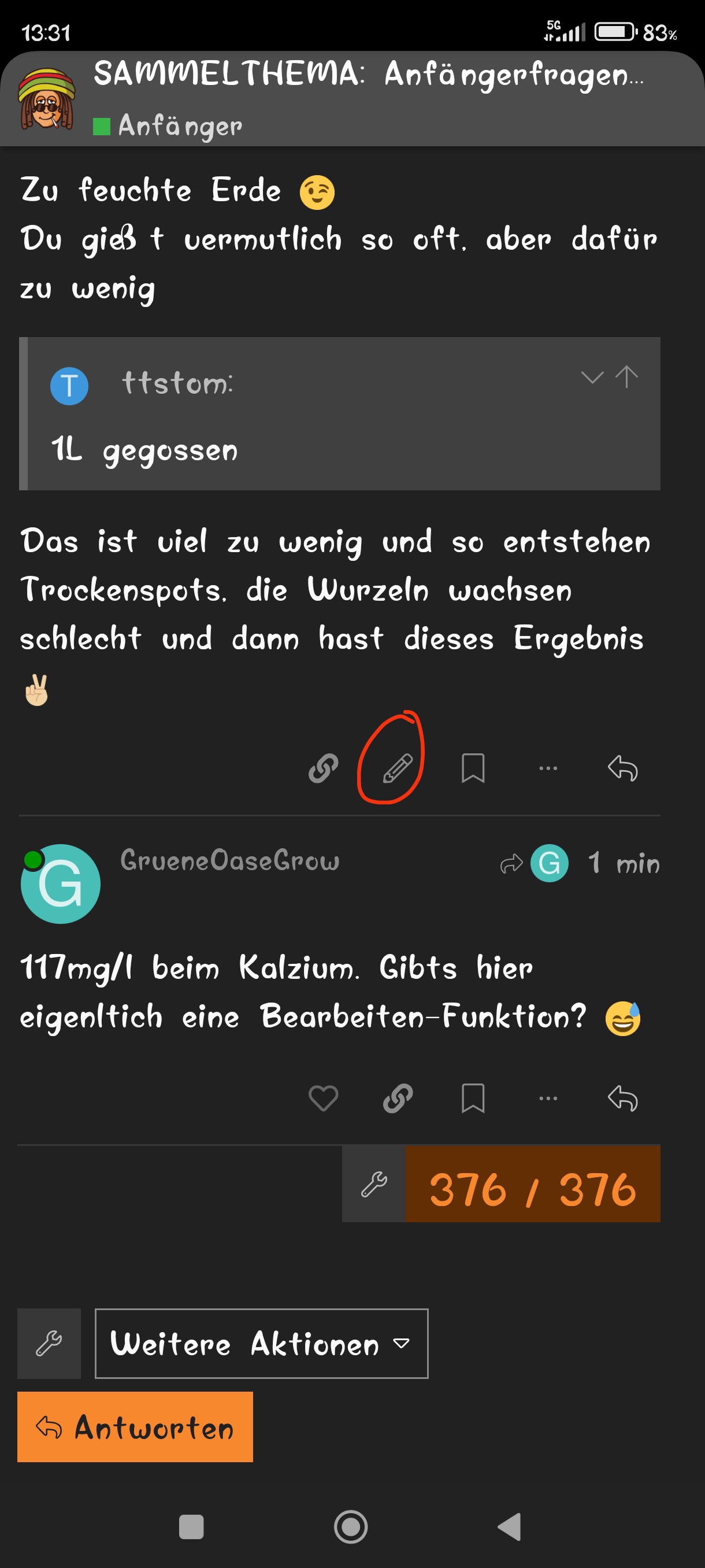Tap the orange Antworten button
Image resolution: width=705 pixels, height=1568 pixels.
pyautogui.click(x=135, y=1427)
